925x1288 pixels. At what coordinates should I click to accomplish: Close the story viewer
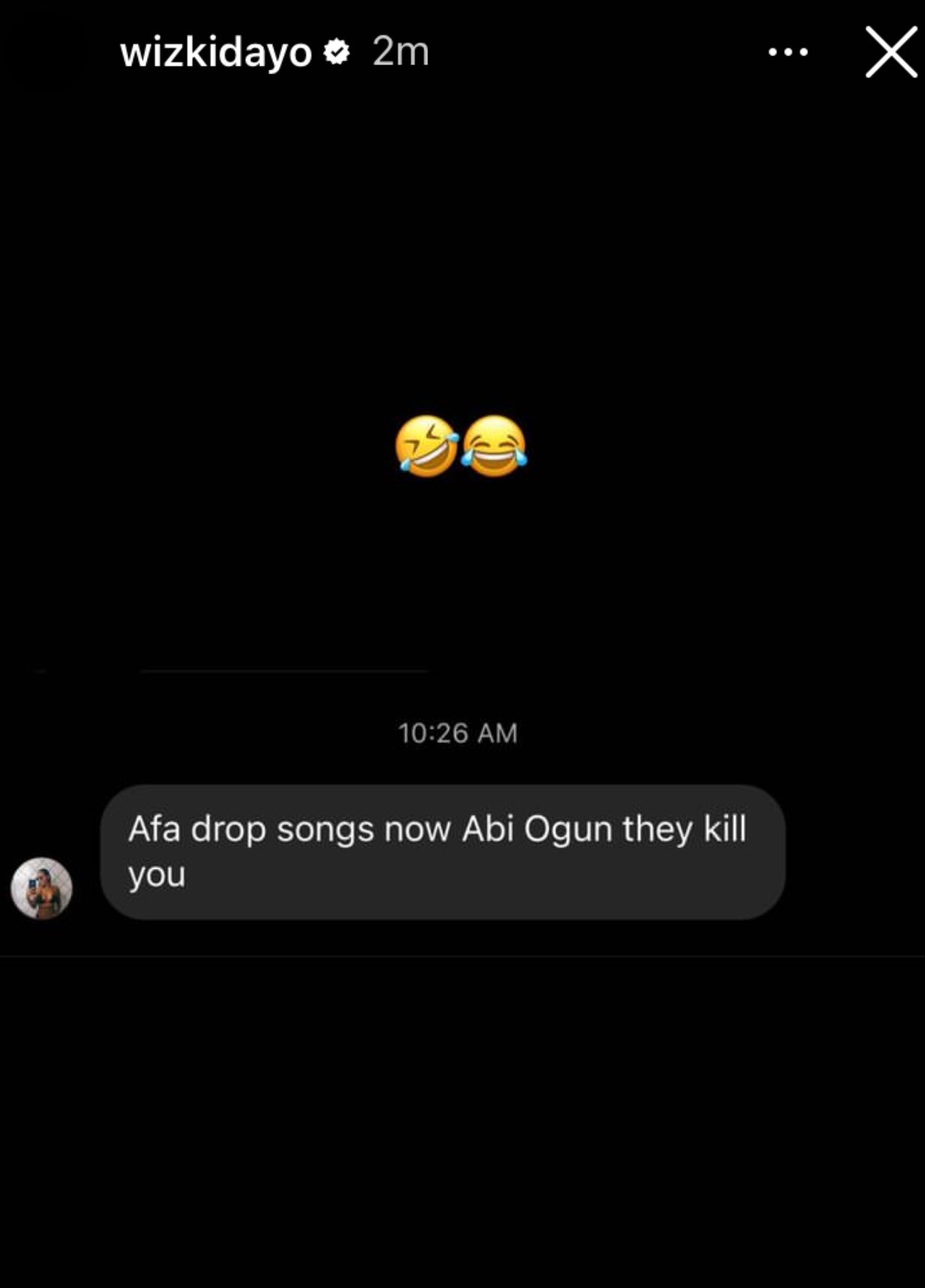891,52
